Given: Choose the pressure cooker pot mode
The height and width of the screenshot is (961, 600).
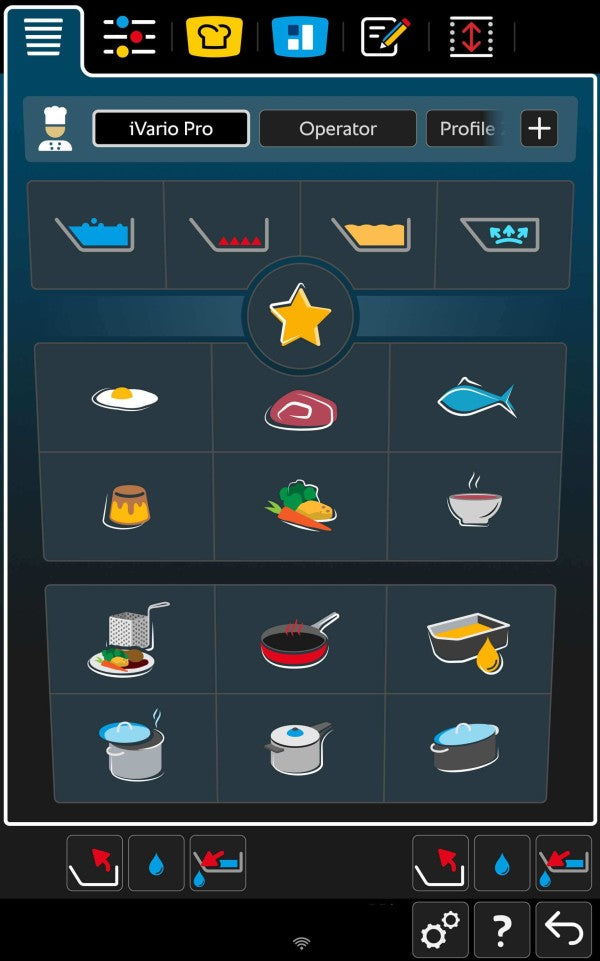Looking at the screenshot, I should (x=299, y=747).
